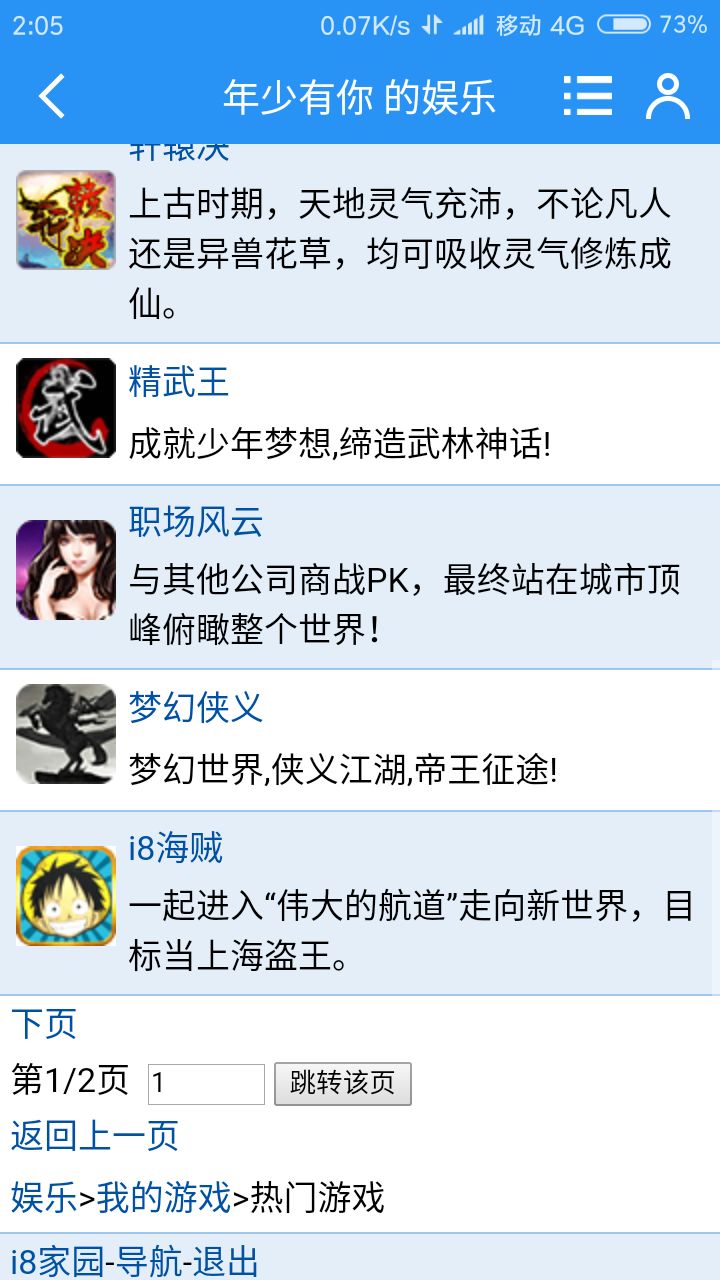
Task: Open the 精武王 game link
Action: [x=179, y=382]
